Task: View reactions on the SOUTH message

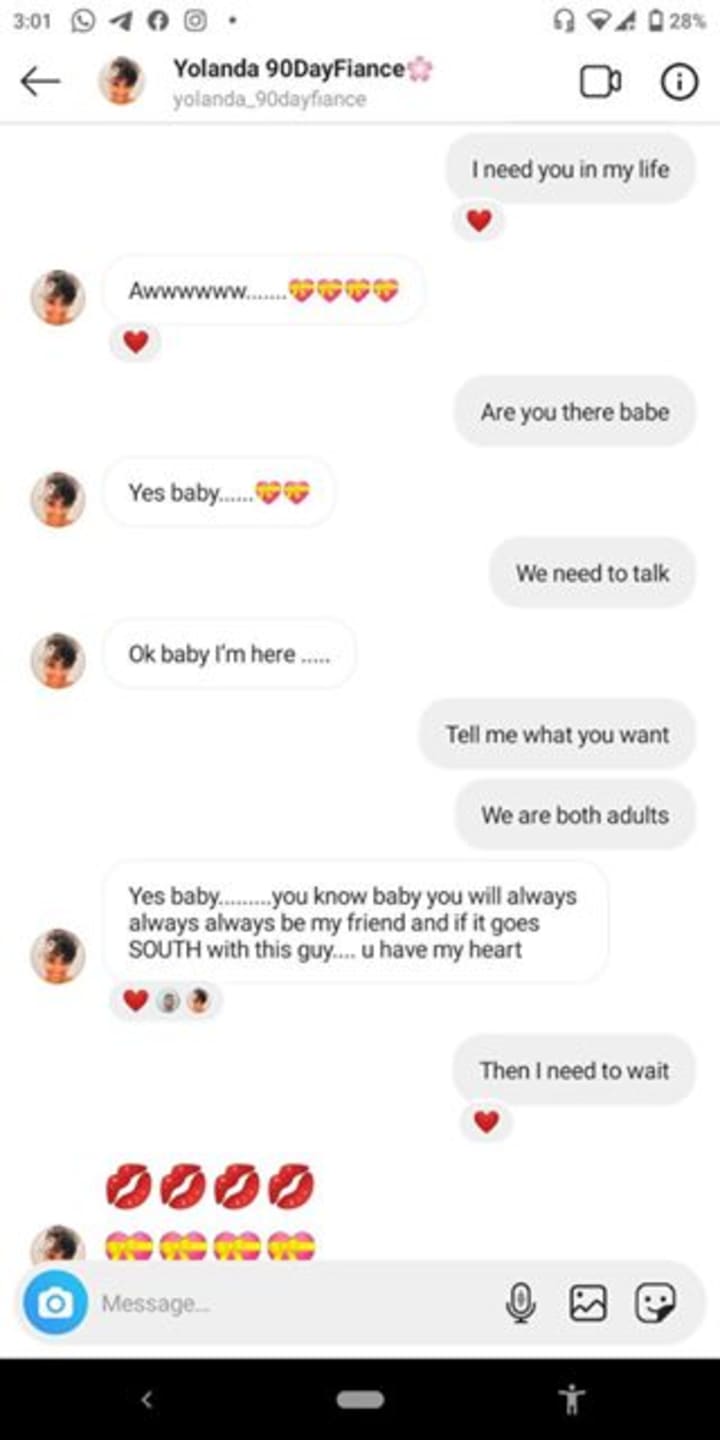Action: coord(166,1000)
